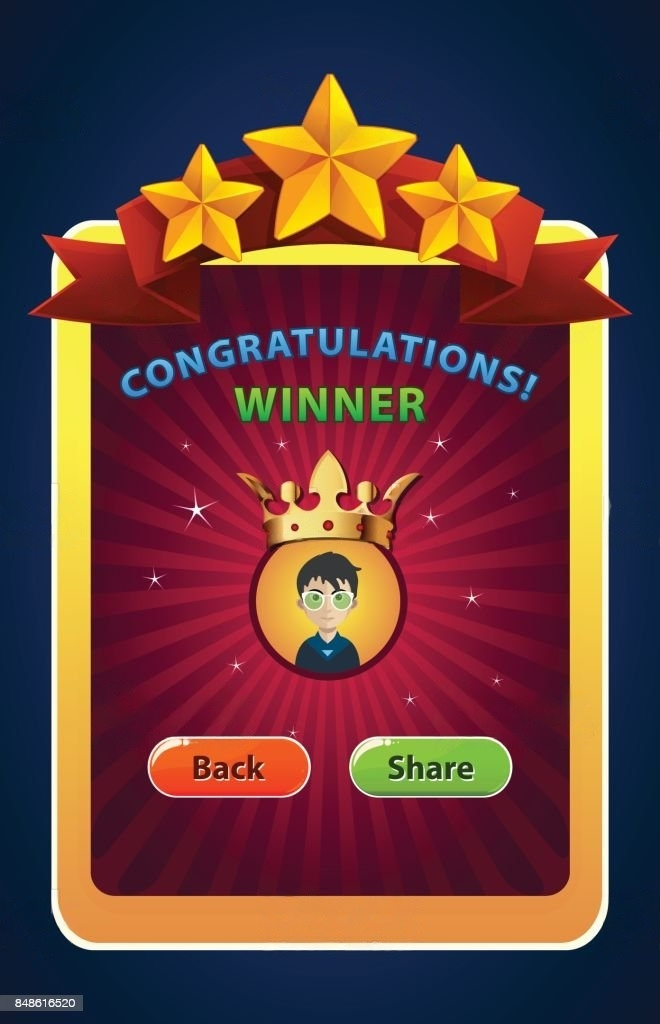Viewport: 660px width, 1024px height.
Task: Share the winner result
Action: point(430,768)
